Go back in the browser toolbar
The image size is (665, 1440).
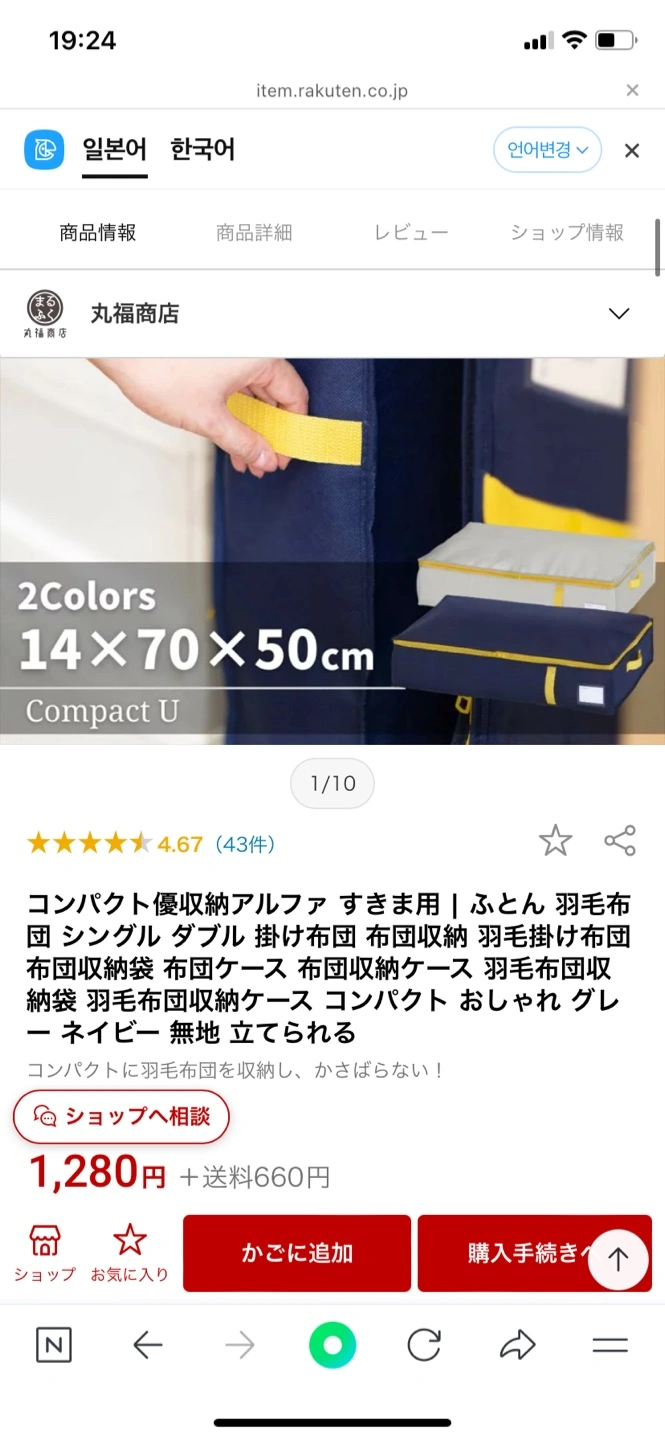tap(147, 1346)
